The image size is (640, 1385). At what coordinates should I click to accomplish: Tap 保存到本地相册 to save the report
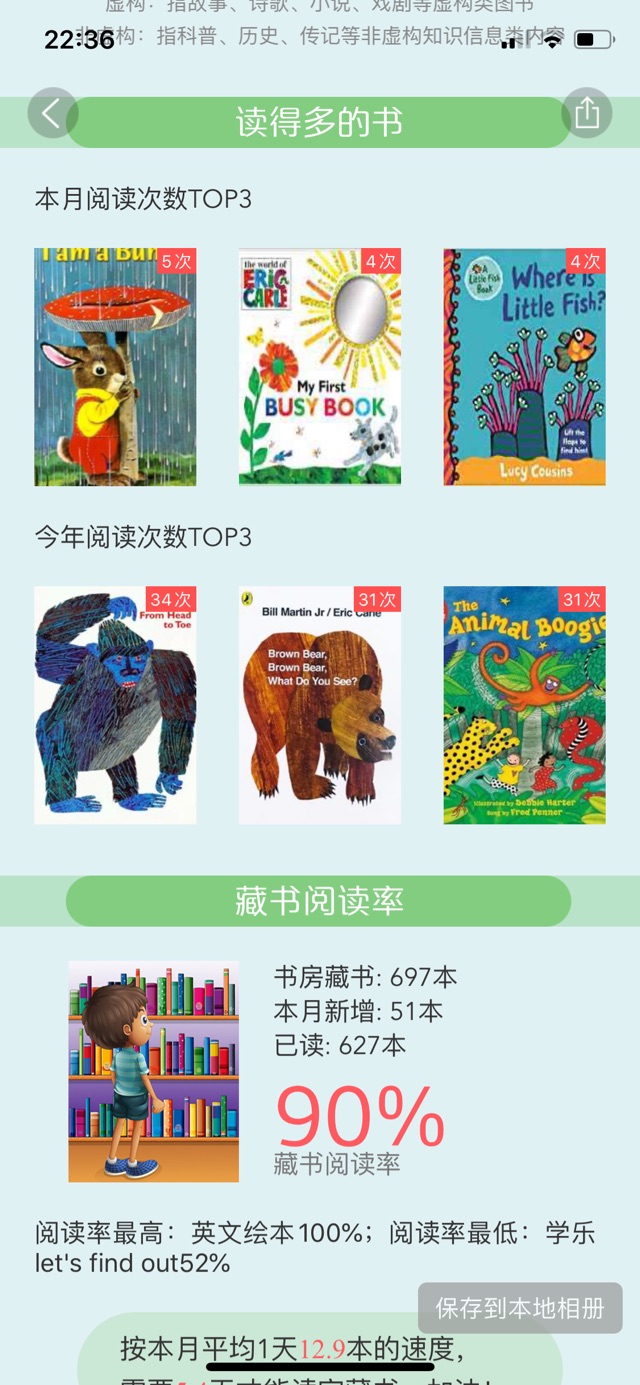(x=520, y=1308)
